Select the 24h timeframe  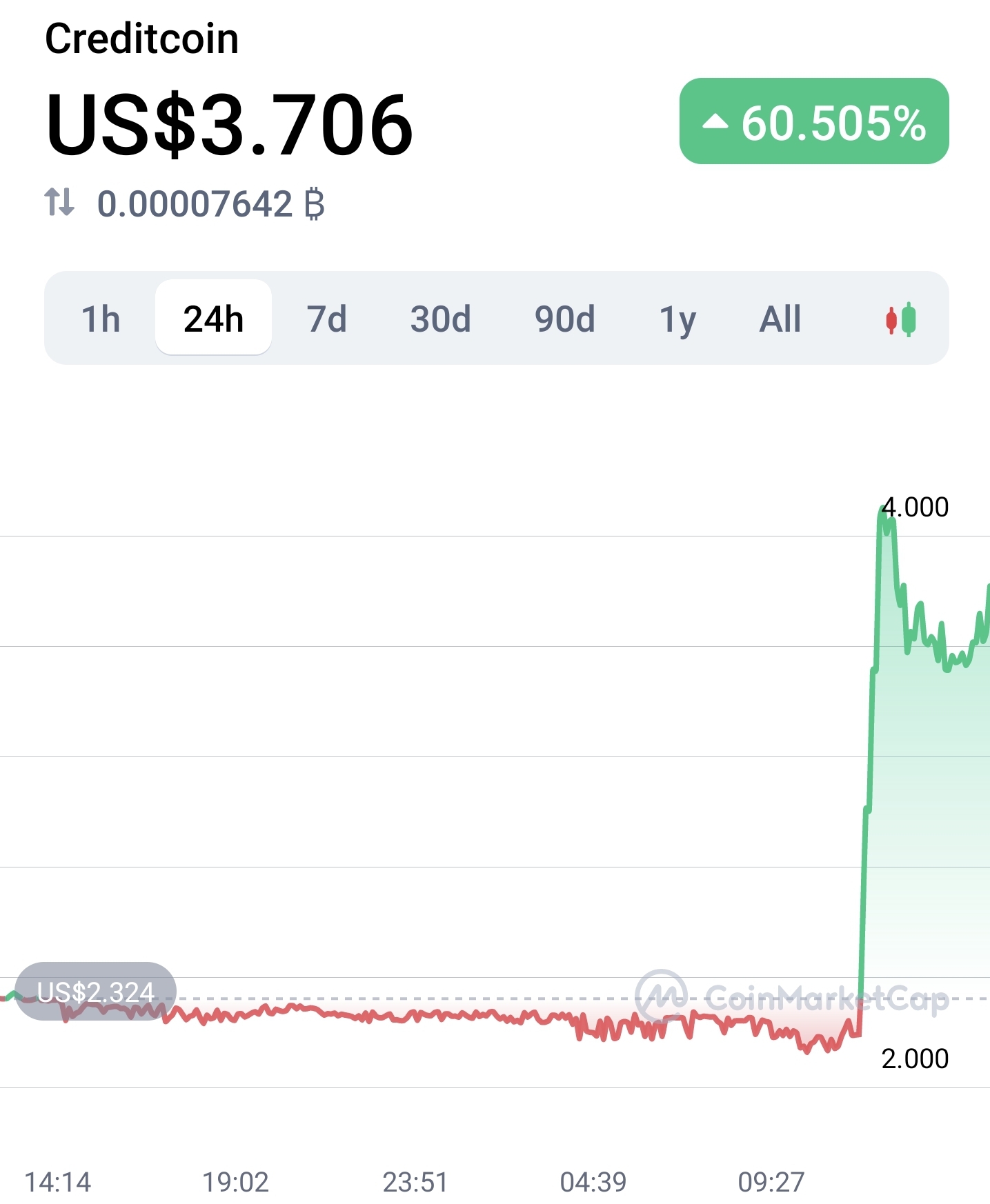213,319
